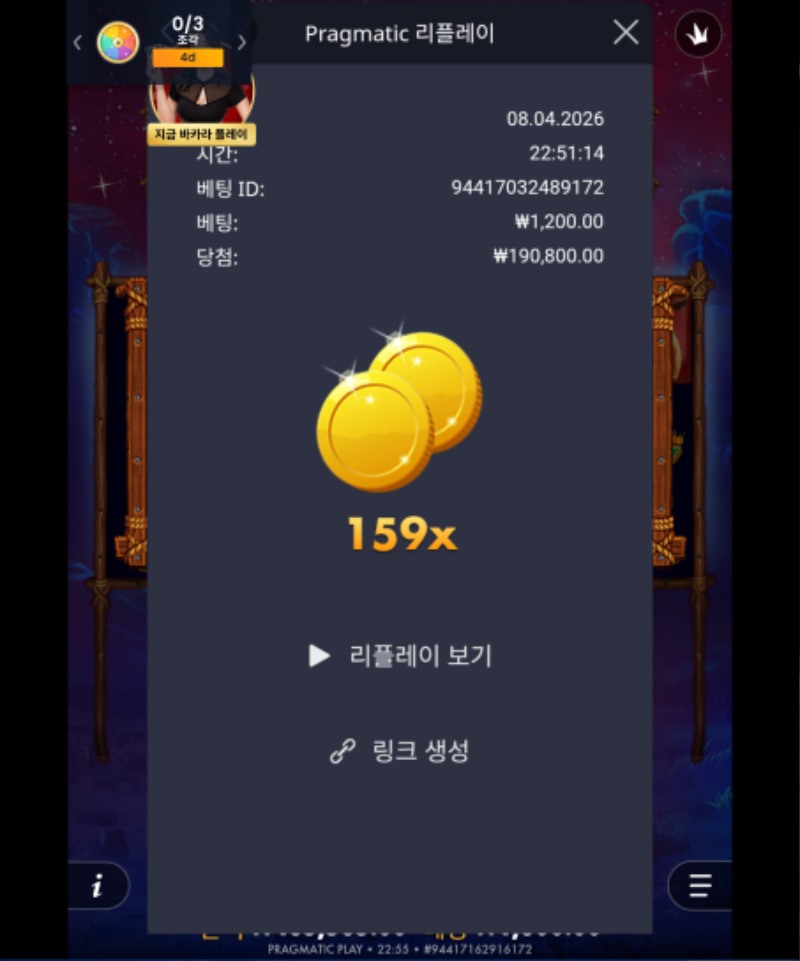Play the replay via 리플레이 보기
Screen dimensions: 800x961
coord(401,656)
